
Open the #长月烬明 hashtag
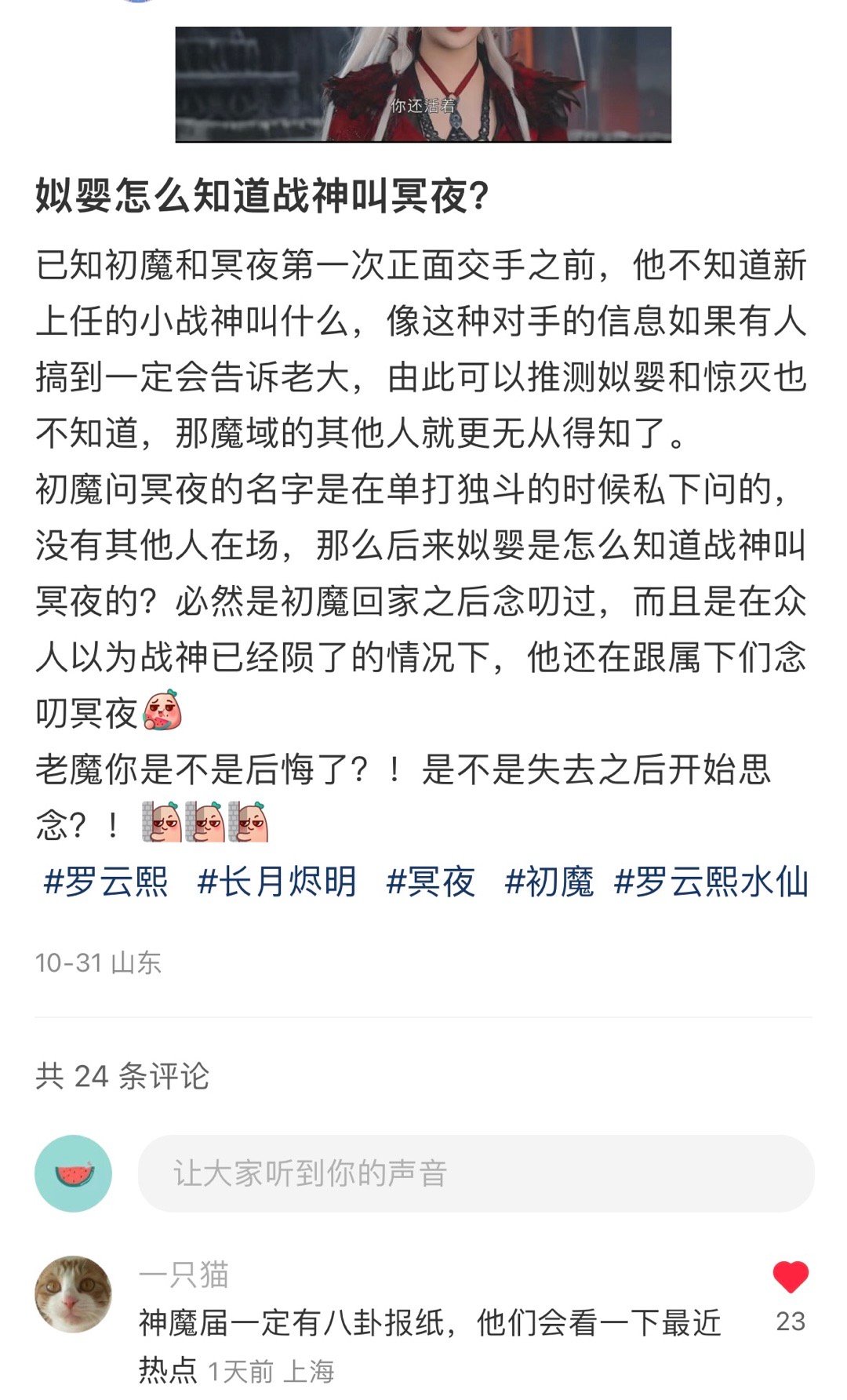click(x=277, y=882)
